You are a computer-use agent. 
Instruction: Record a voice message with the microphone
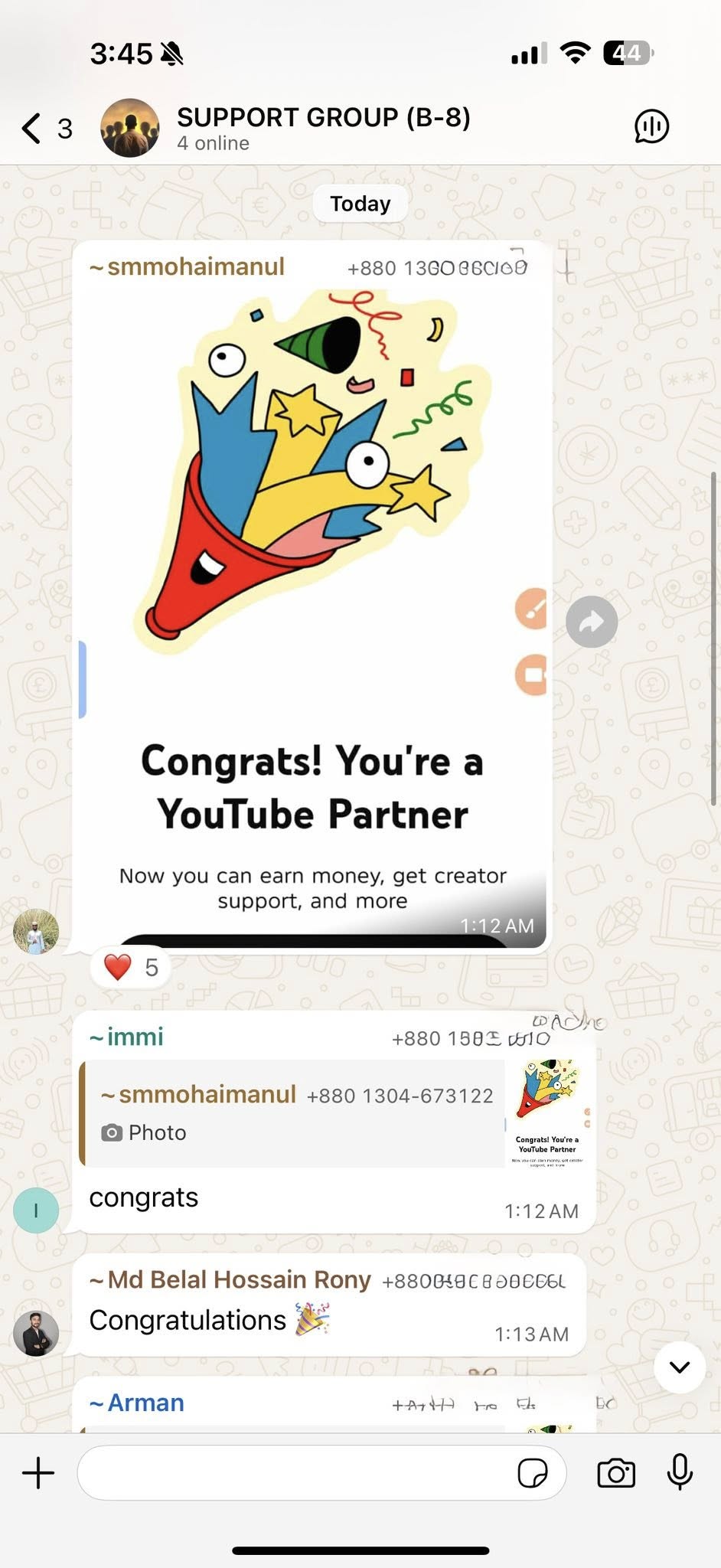coord(680,1472)
